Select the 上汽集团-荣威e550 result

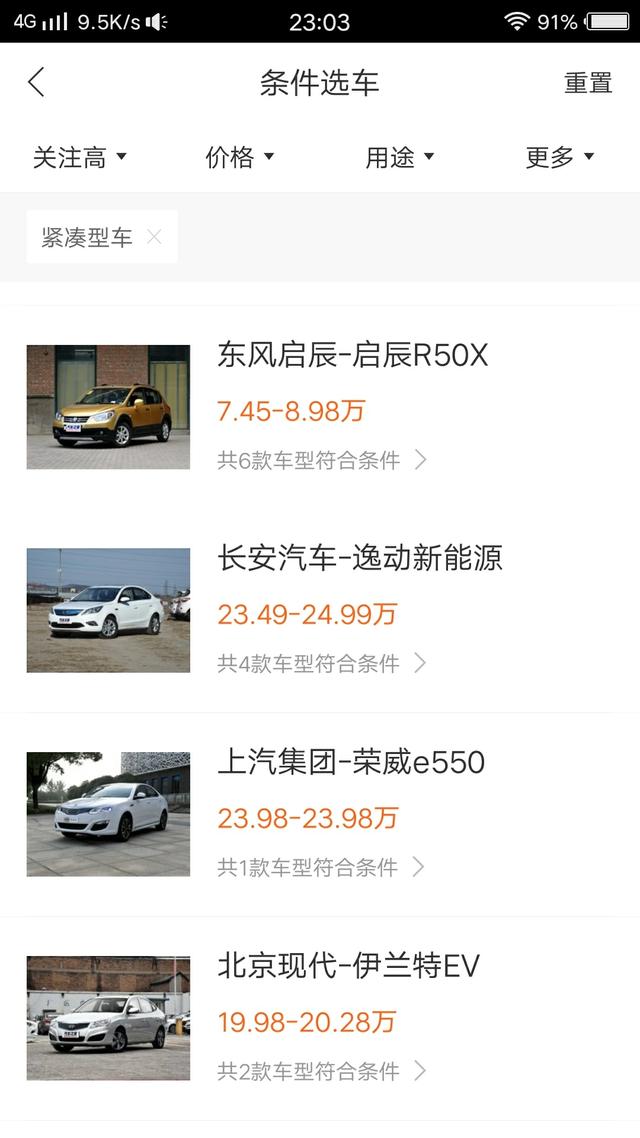(320, 814)
